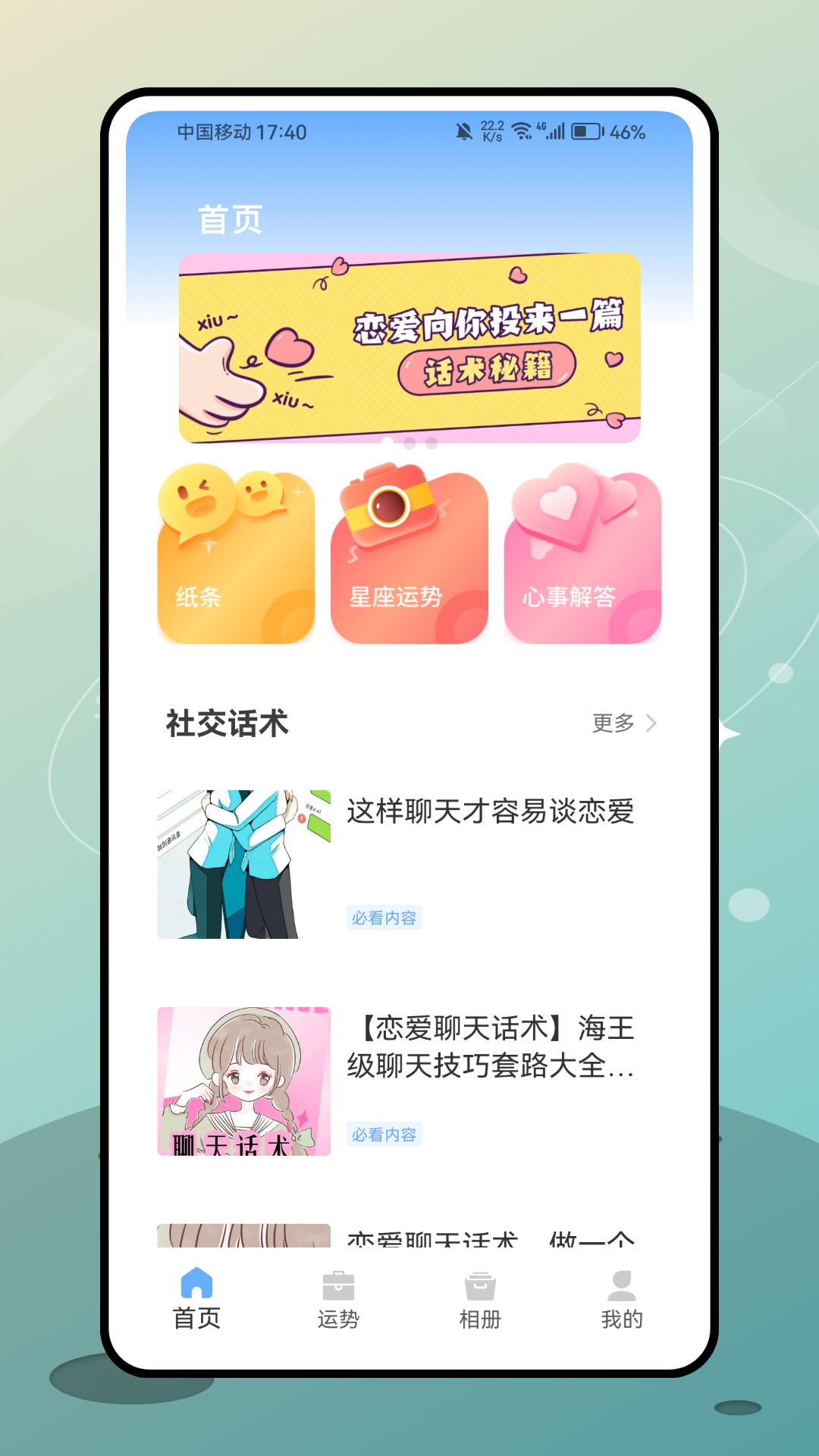
Task: Expand the 社交话术 list via the chevron
Action: tap(651, 725)
